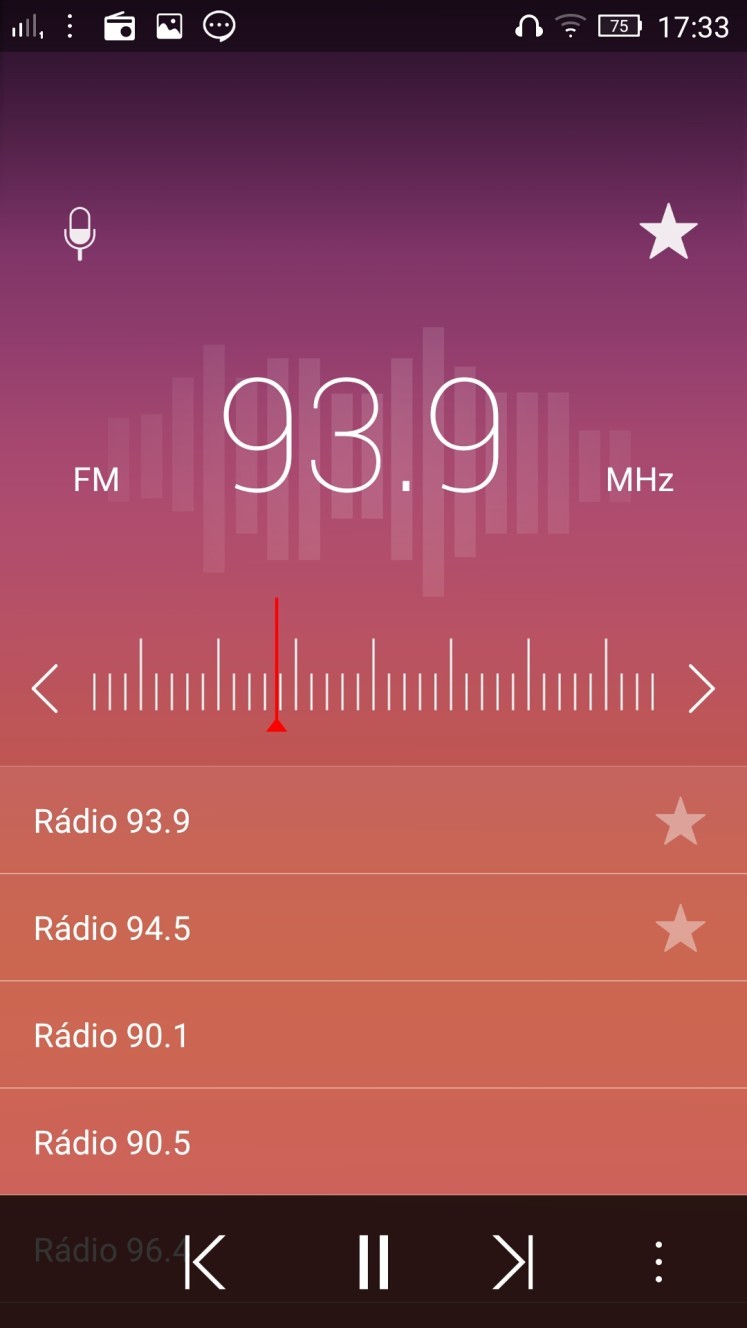Select the Rádio 93.9 station

pyautogui.click(x=373, y=820)
